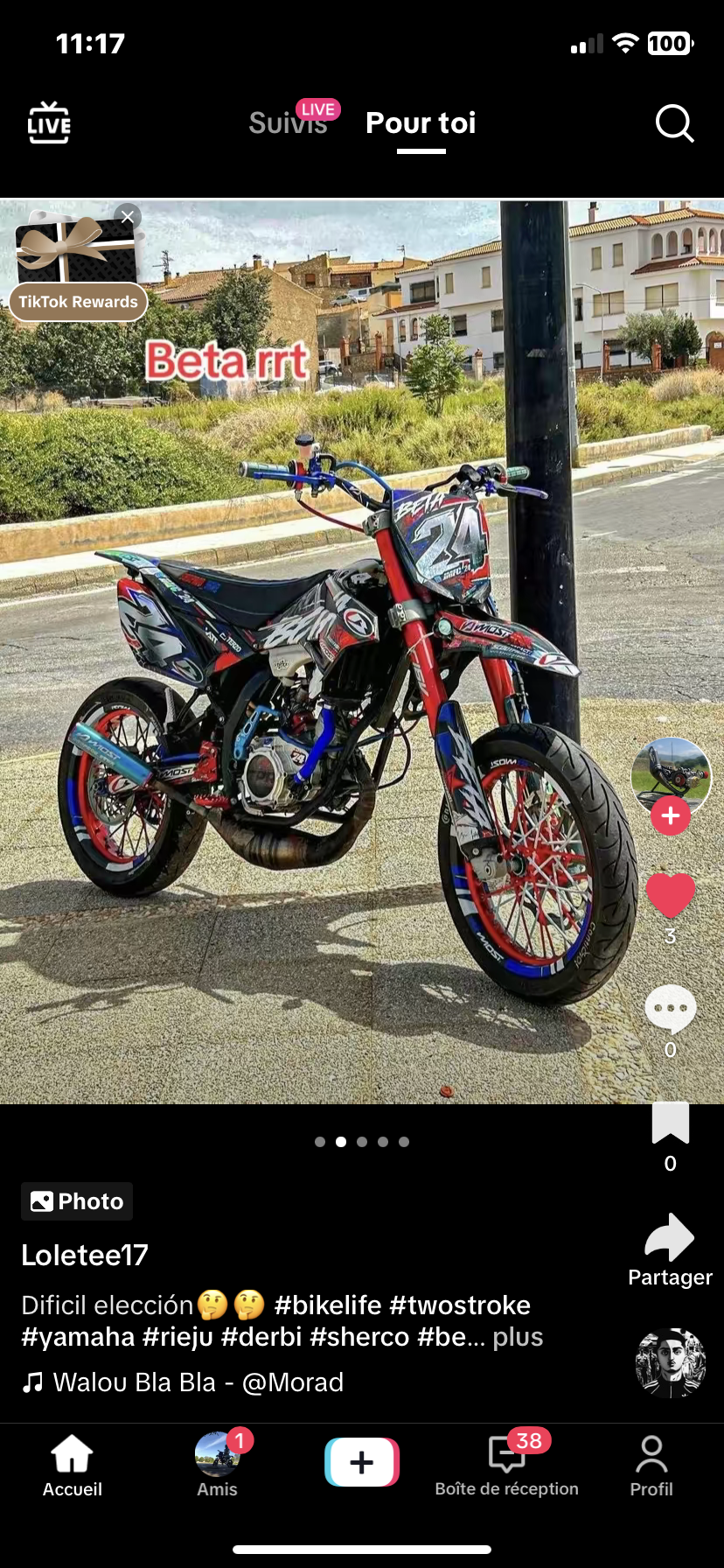Tap the #bikelife hashtag
This screenshot has height=1568, width=724.
[328, 1305]
